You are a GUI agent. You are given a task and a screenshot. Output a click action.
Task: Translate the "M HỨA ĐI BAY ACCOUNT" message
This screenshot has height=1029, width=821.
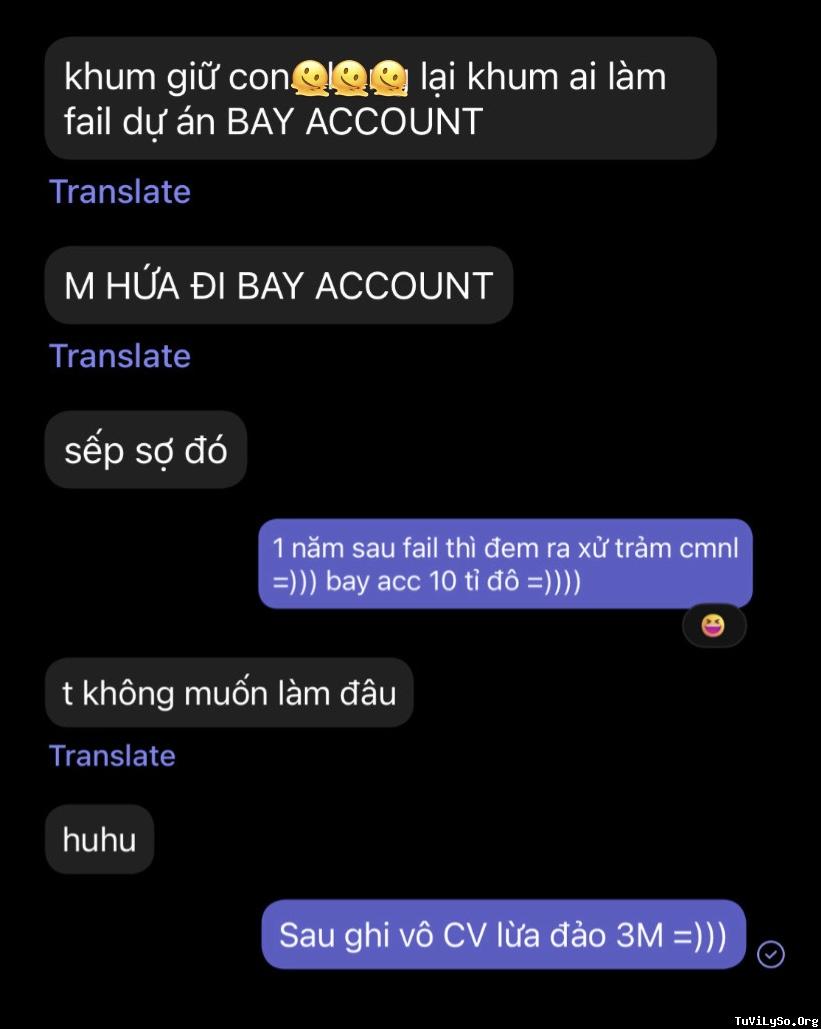click(120, 355)
